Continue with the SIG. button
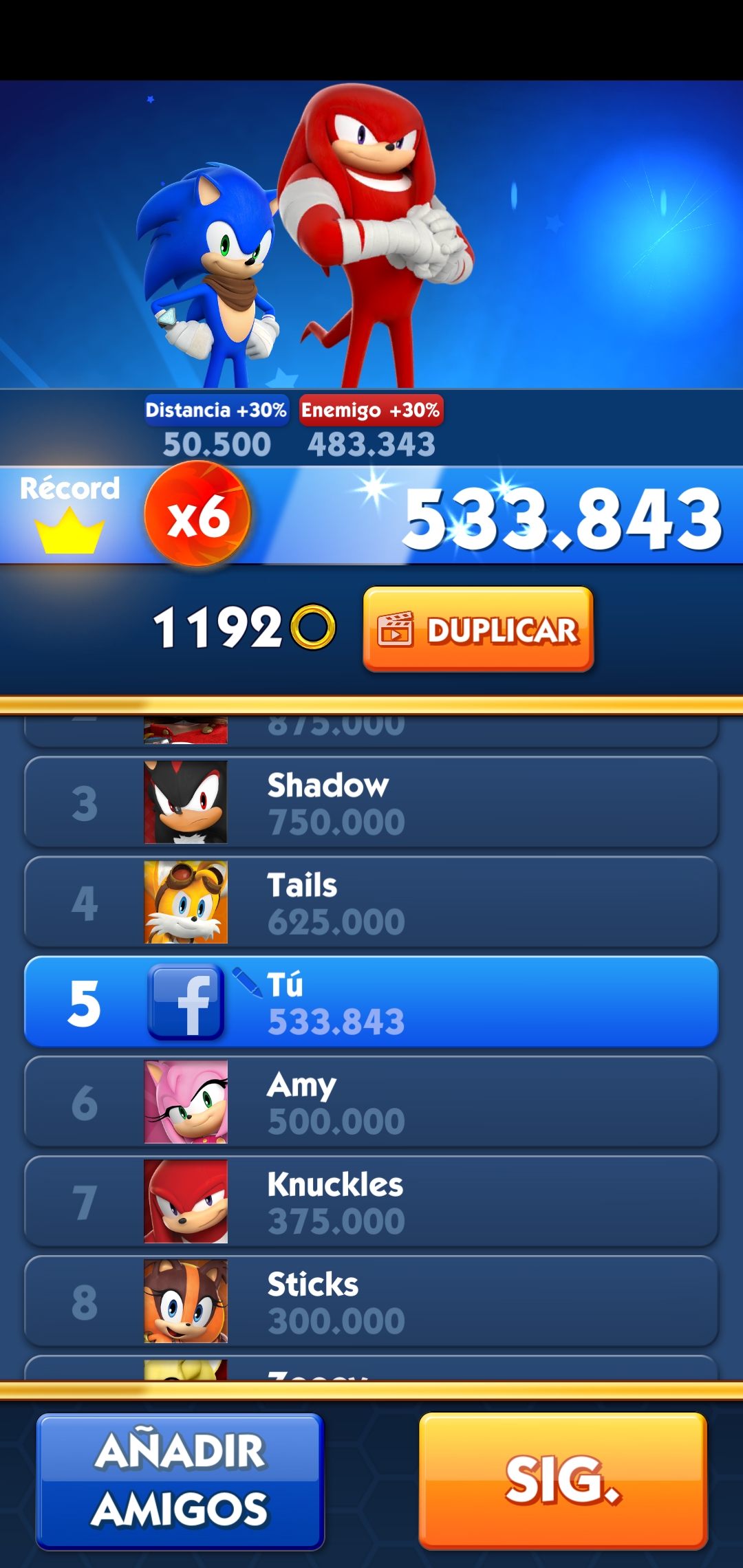The width and height of the screenshot is (743, 1568). point(563,1481)
